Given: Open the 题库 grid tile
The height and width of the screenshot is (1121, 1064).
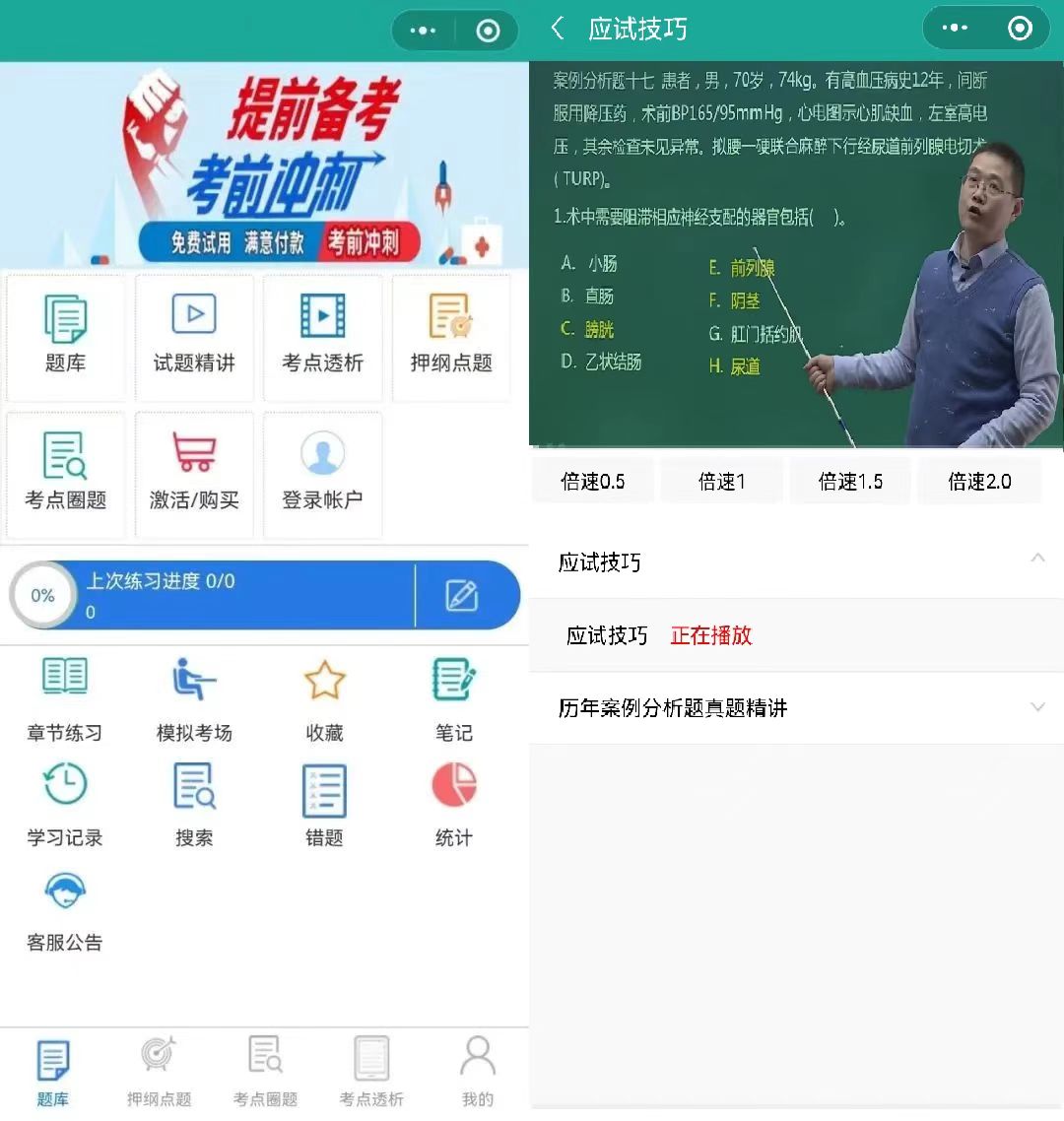Looking at the screenshot, I should [x=65, y=336].
